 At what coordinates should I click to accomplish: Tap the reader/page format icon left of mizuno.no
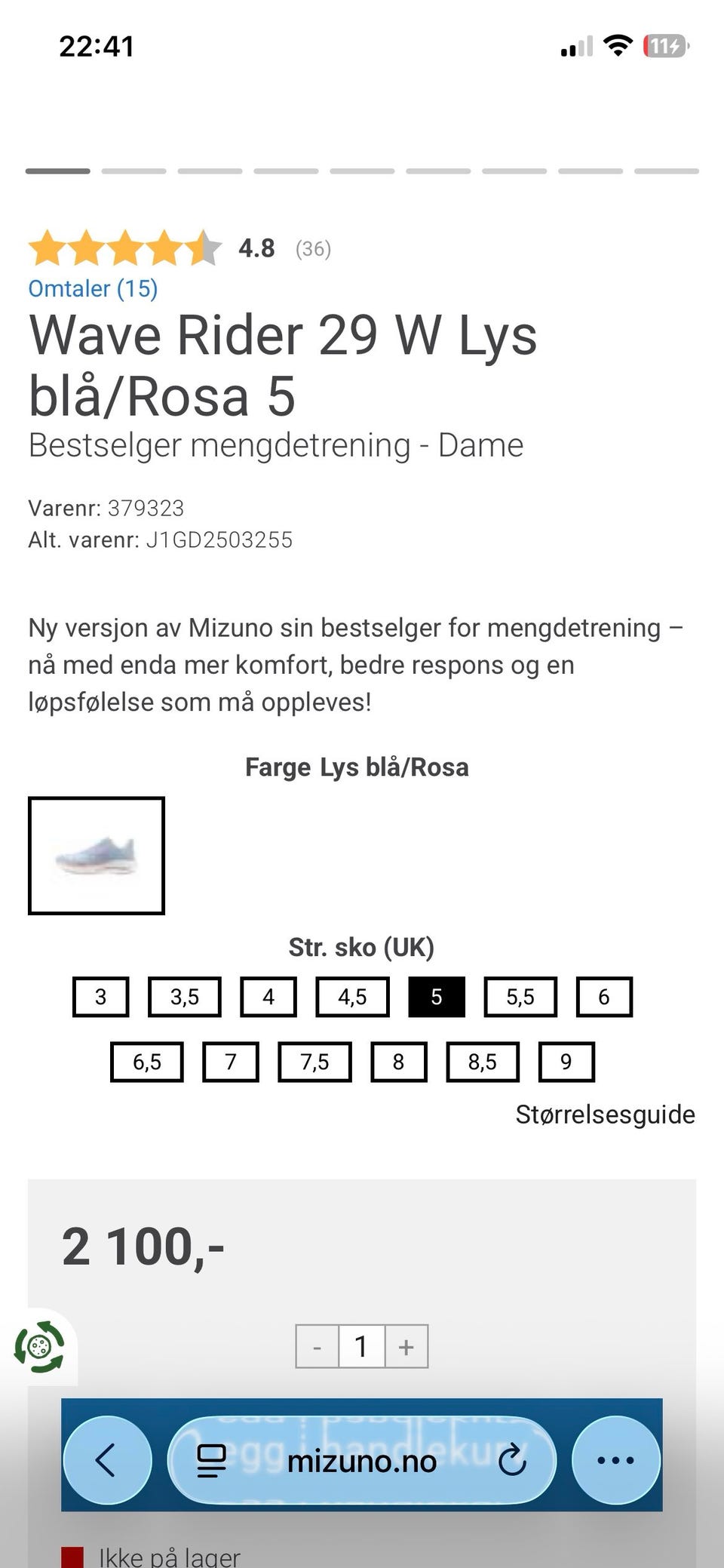click(x=212, y=1459)
